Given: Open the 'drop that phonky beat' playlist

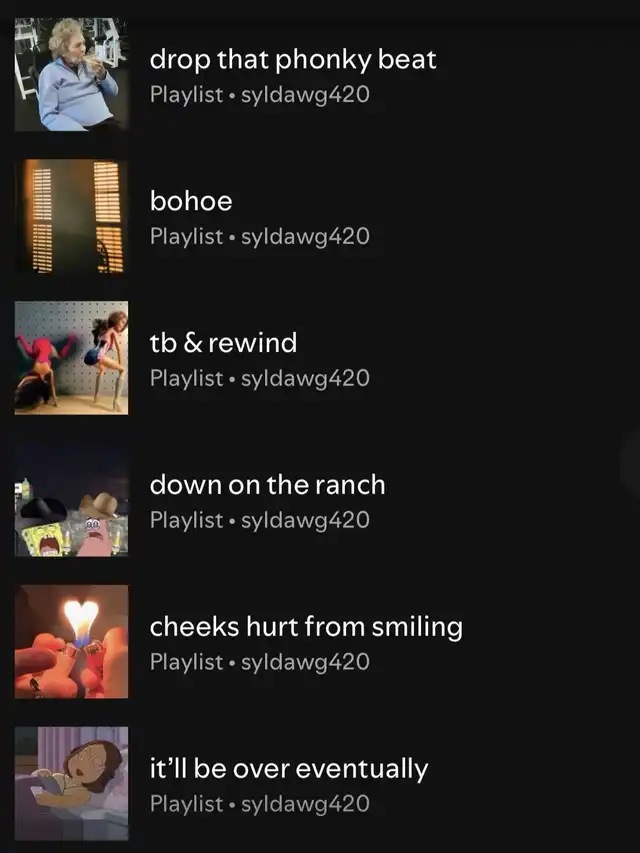Looking at the screenshot, I should (x=292, y=60).
